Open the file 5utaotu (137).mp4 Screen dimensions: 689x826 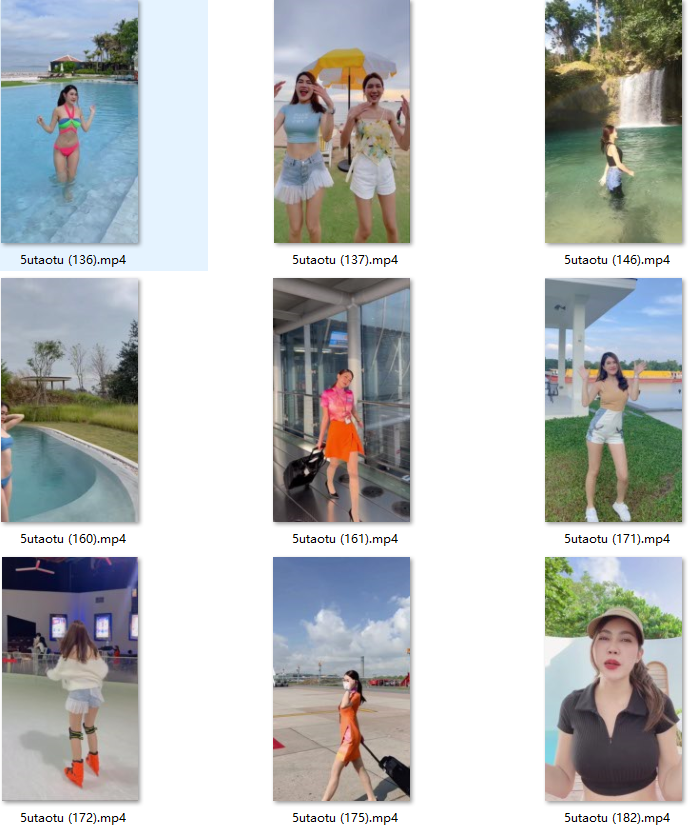[x=342, y=122]
